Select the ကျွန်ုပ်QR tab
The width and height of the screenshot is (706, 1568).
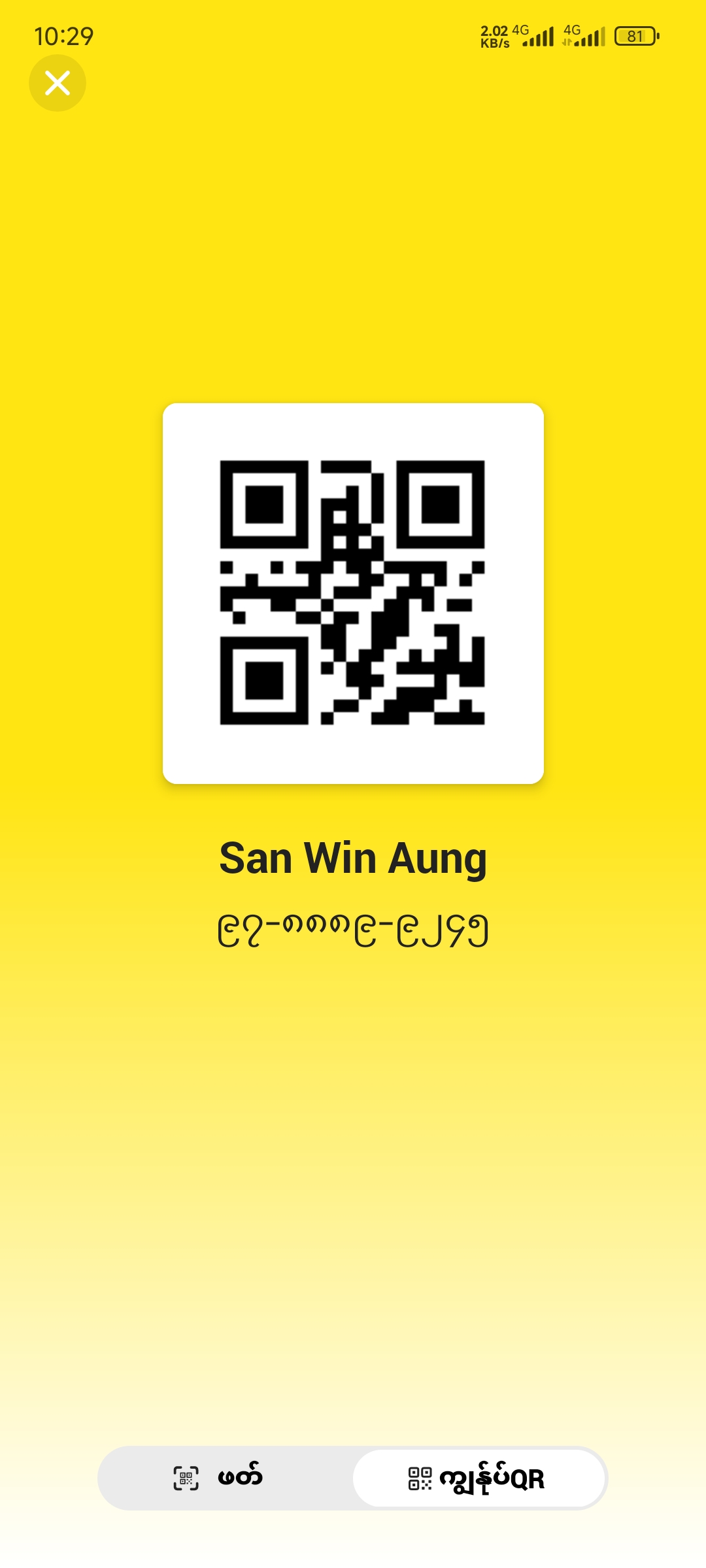pyautogui.click(x=478, y=1478)
